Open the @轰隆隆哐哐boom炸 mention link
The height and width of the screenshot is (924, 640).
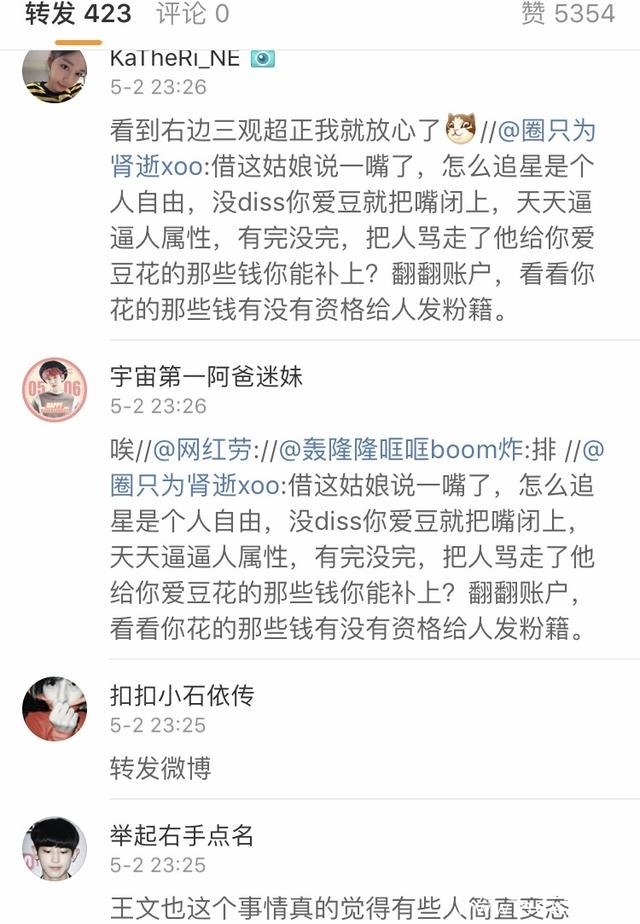click(400, 450)
